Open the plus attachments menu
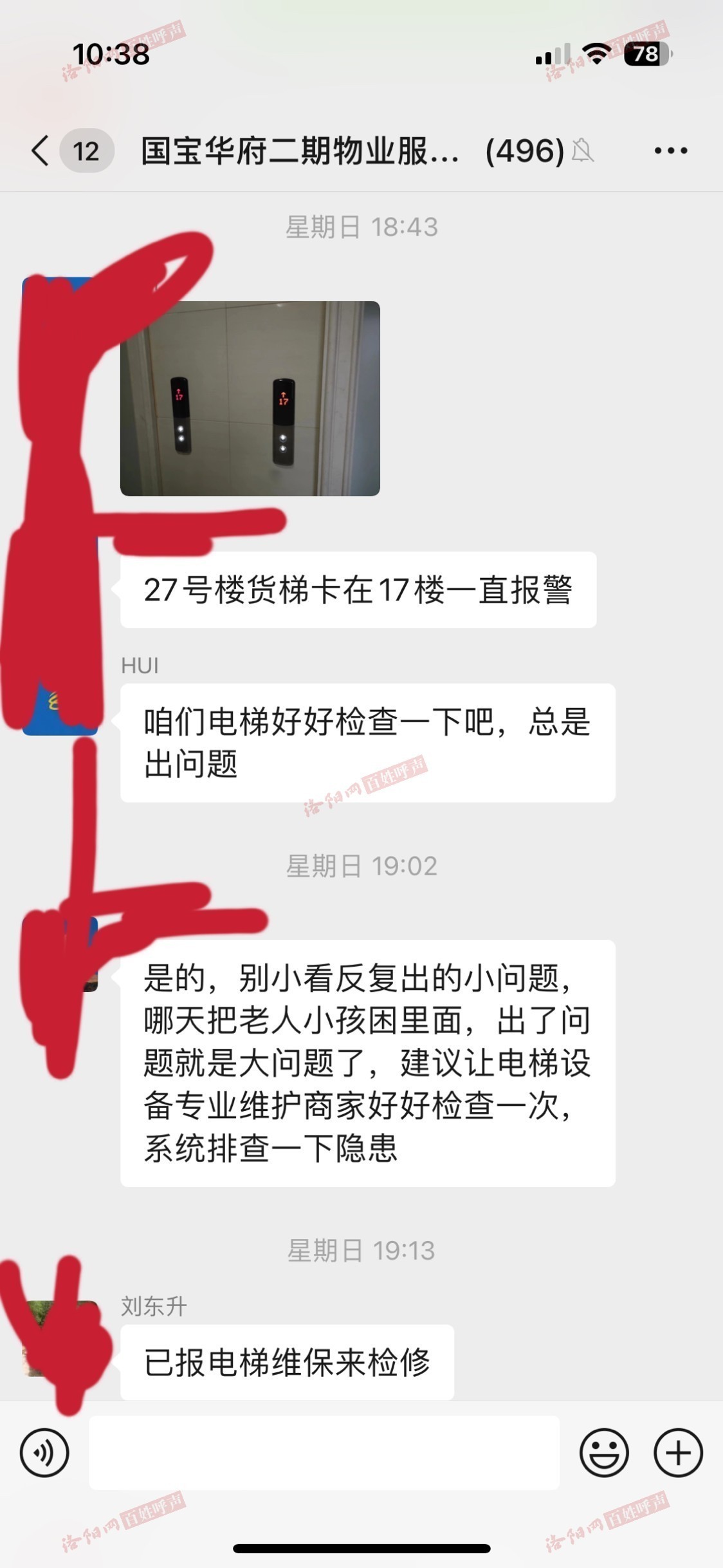Image resolution: width=723 pixels, height=1568 pixels. point(678,1453)
